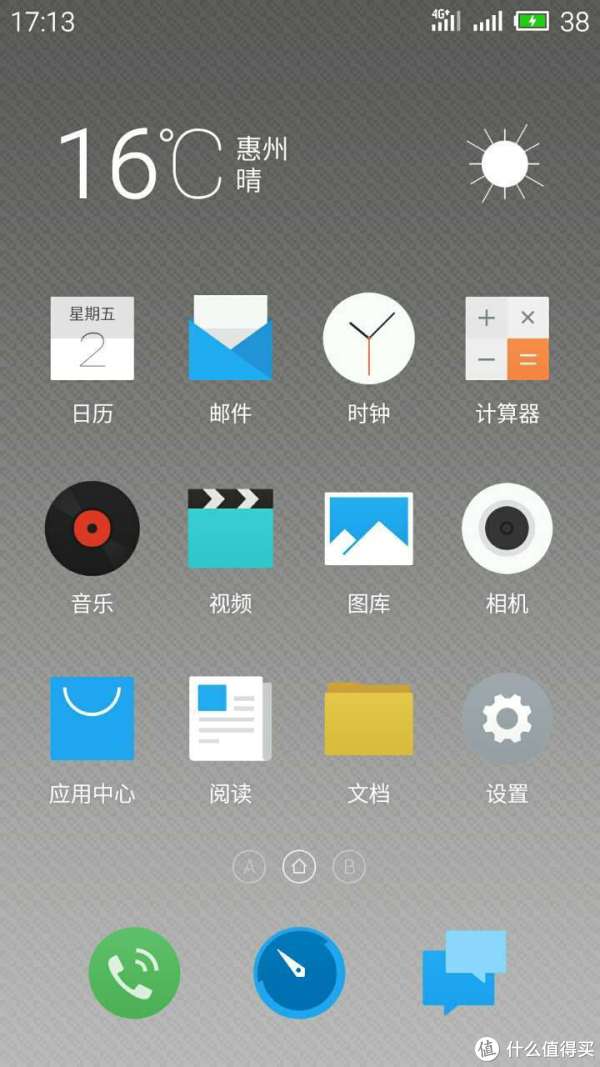Open the 时钟 clock app

pyautogui.click(x=368, y=338)
